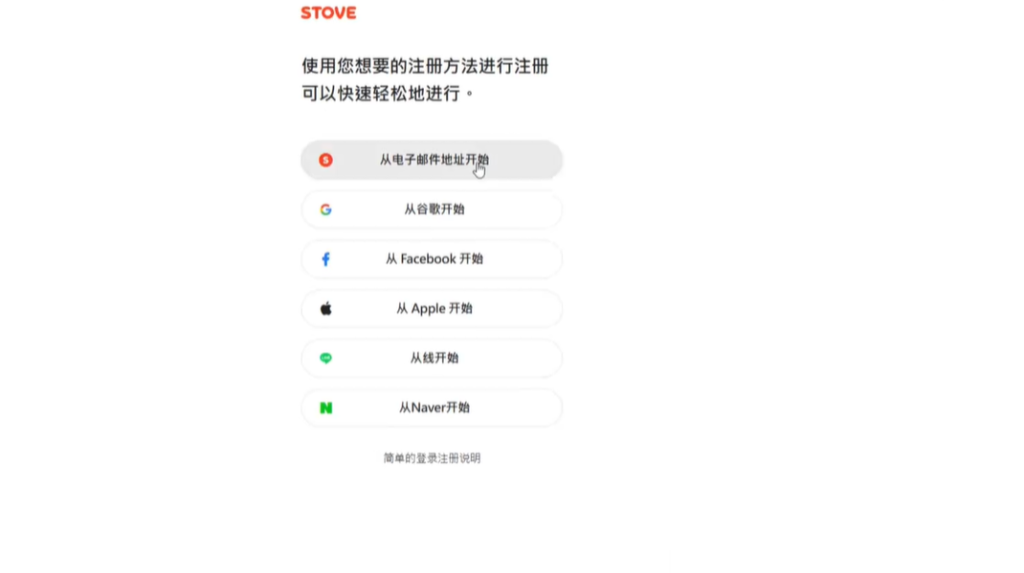
Task: Register with the Line account option
Action: pyautogui.click(x=431, y=358)
